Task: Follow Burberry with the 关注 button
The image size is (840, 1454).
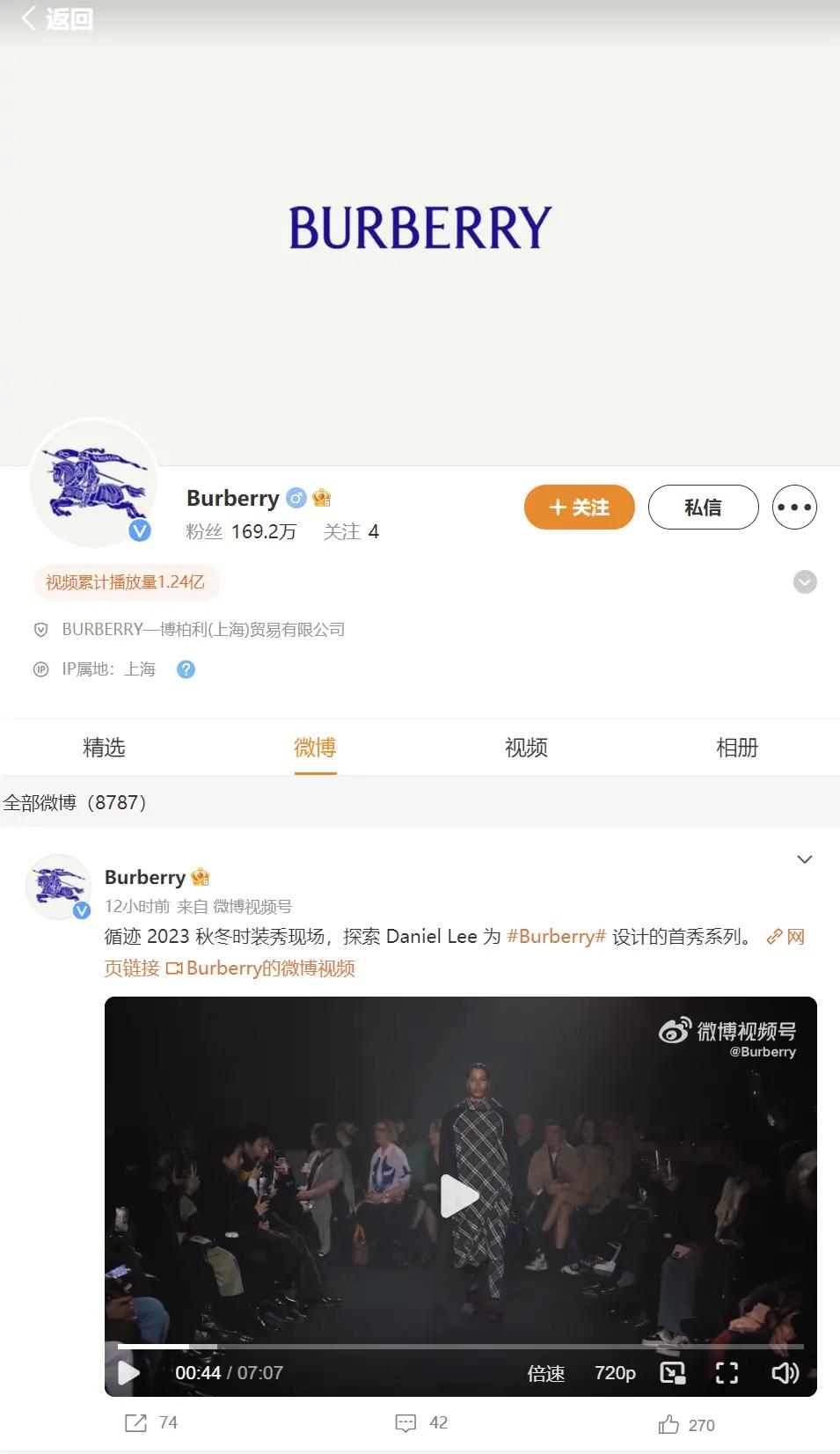Action: [x=579, y=508]
